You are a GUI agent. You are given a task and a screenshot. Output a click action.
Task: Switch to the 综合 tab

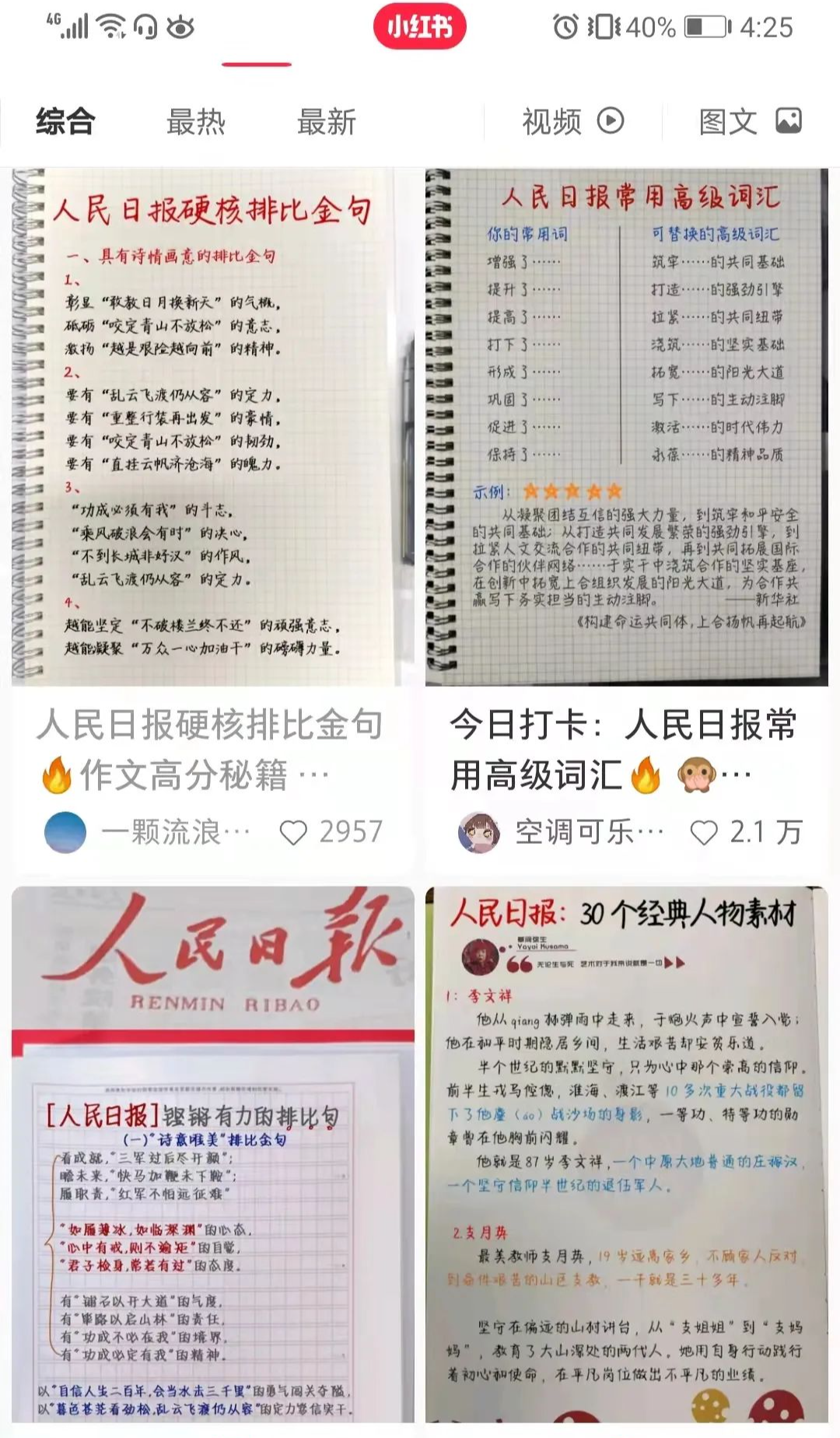tap(65, 122)
